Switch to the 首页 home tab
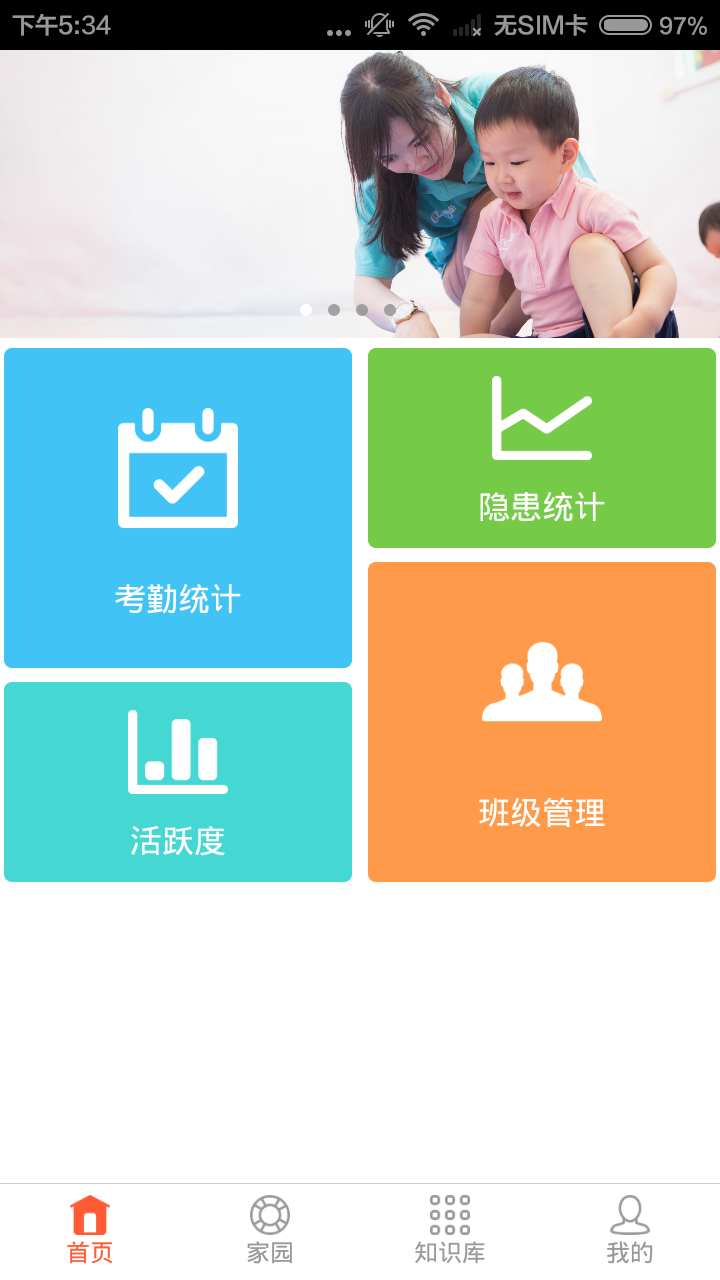720x1280 pixels. [x=90, y=1231]
